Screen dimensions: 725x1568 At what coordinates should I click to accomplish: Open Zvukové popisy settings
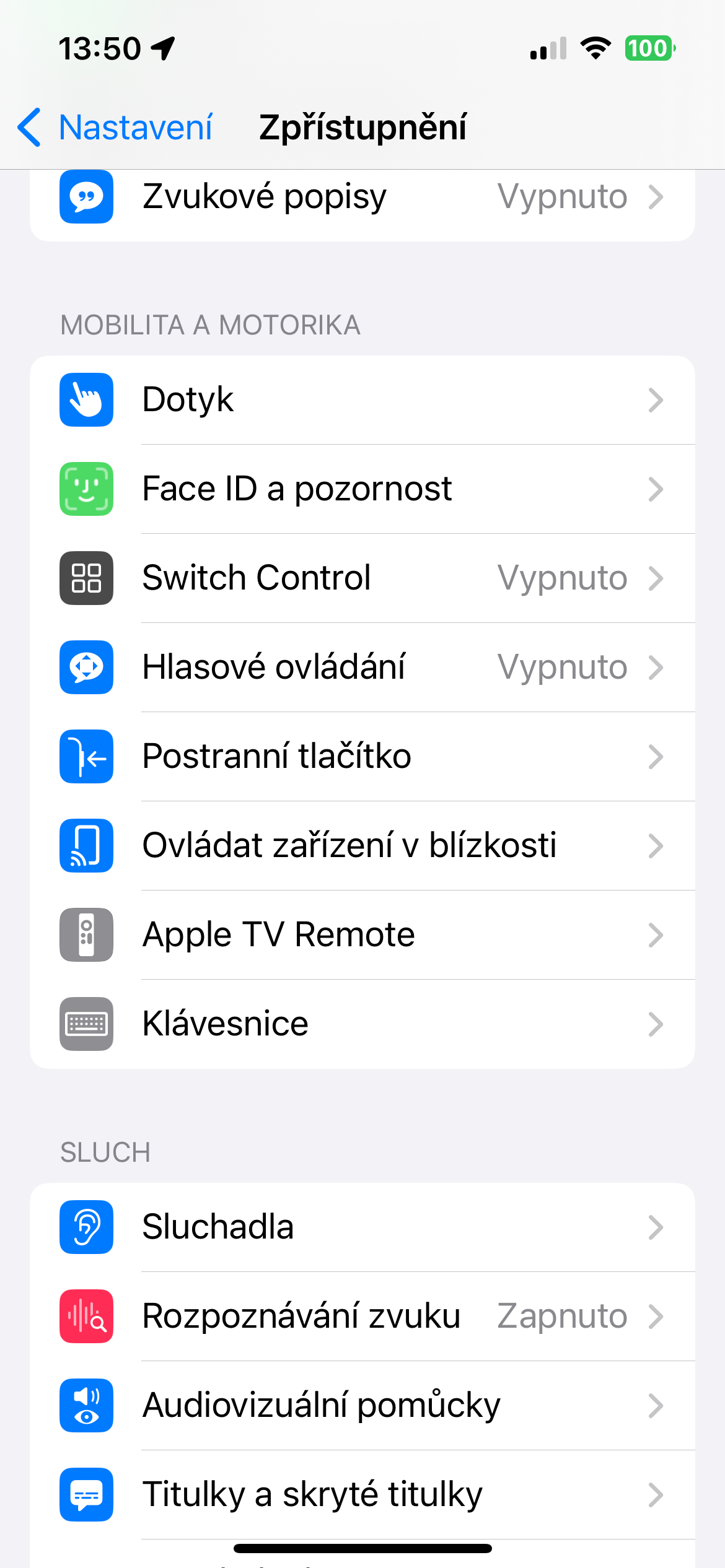pyautogui.click(x=362, y=197)
